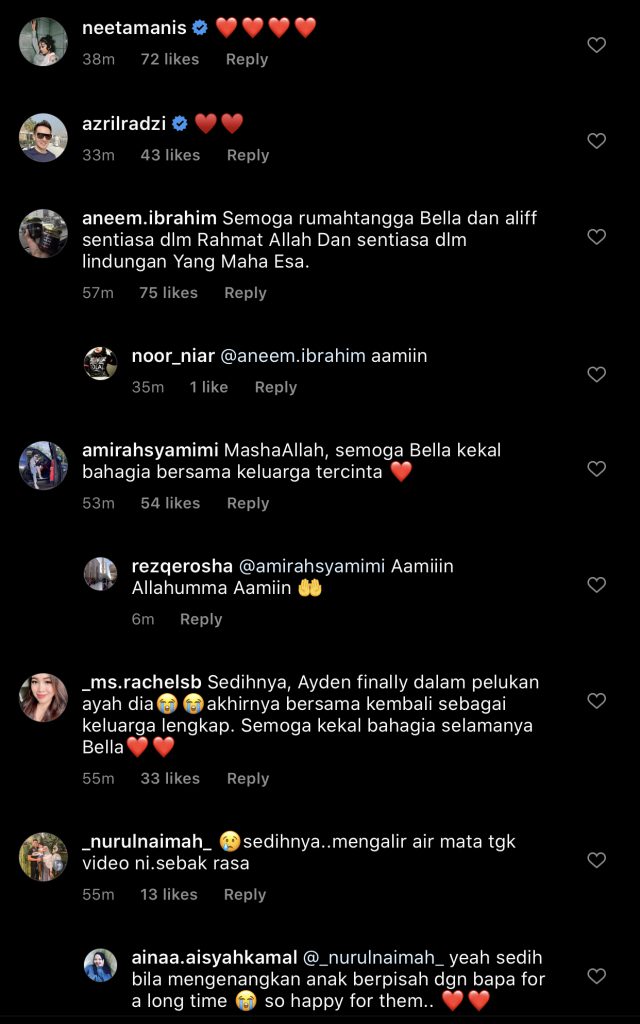Like aneem.ibrahim's comment
This screenshot has height=1024, width=640.
[x=596, y=237]
